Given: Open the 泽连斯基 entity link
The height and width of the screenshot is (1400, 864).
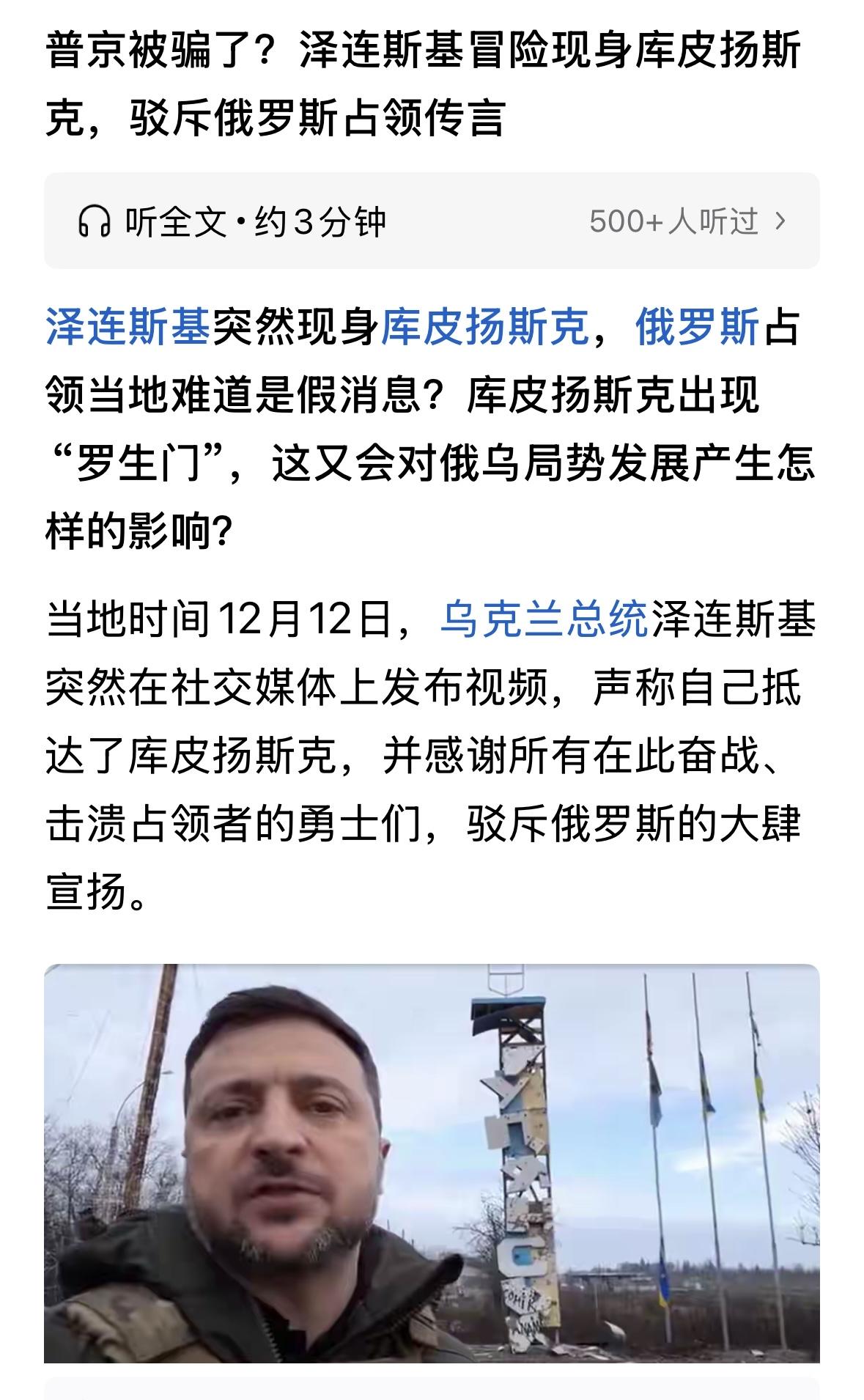Looking at the screenshot, I should point(125,328).
